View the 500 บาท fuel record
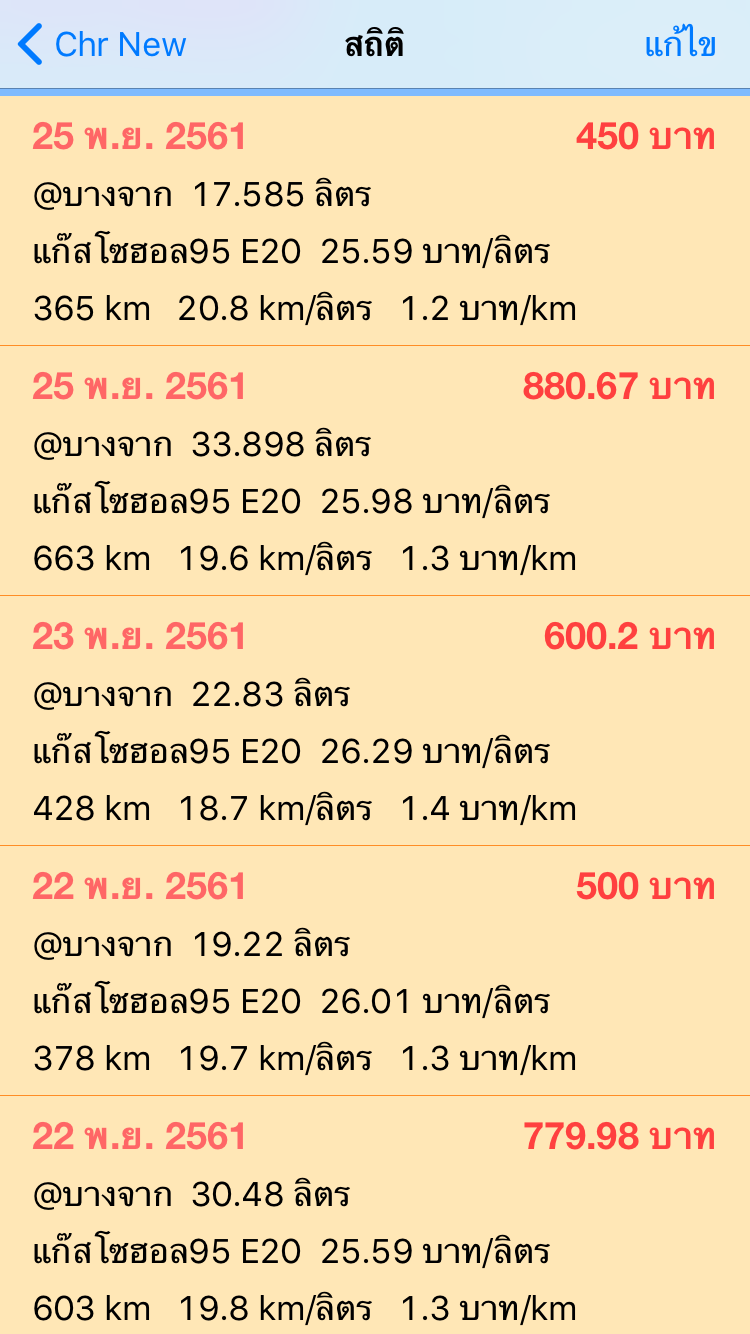Viewport: 750px width, 1334px height. [x=375, y=972]
